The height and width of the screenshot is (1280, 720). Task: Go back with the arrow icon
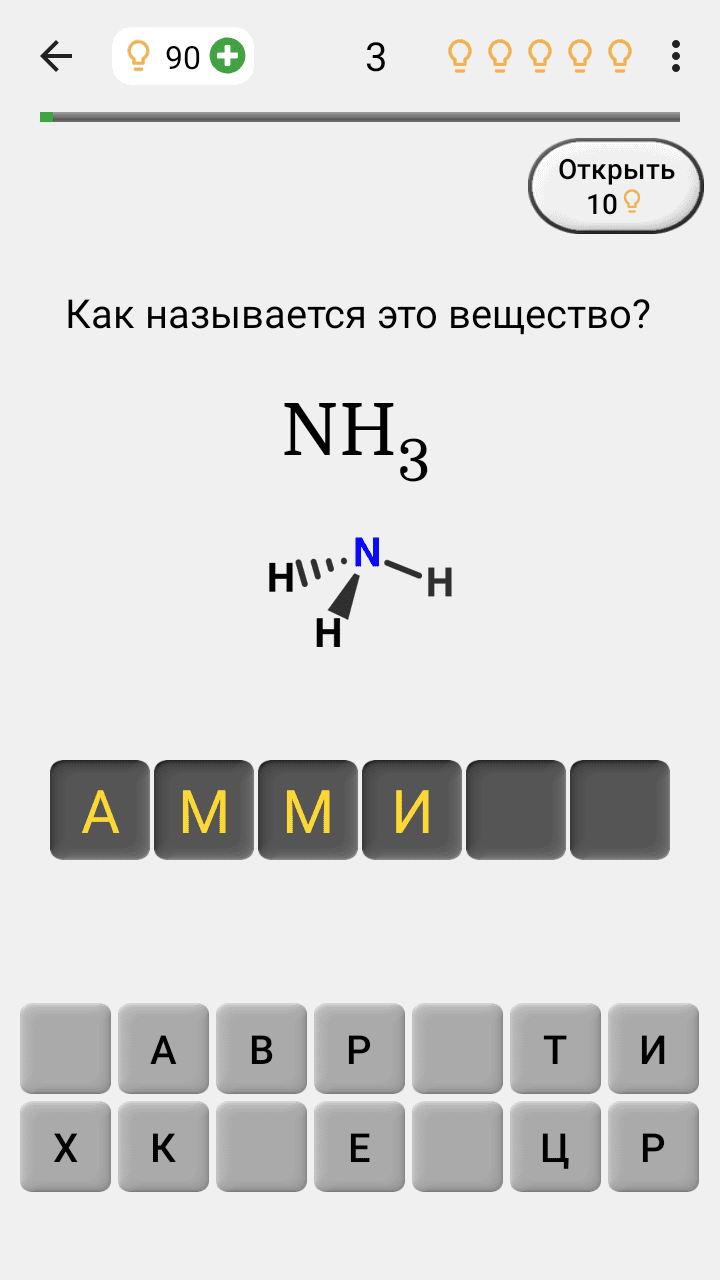click(56, 57)
